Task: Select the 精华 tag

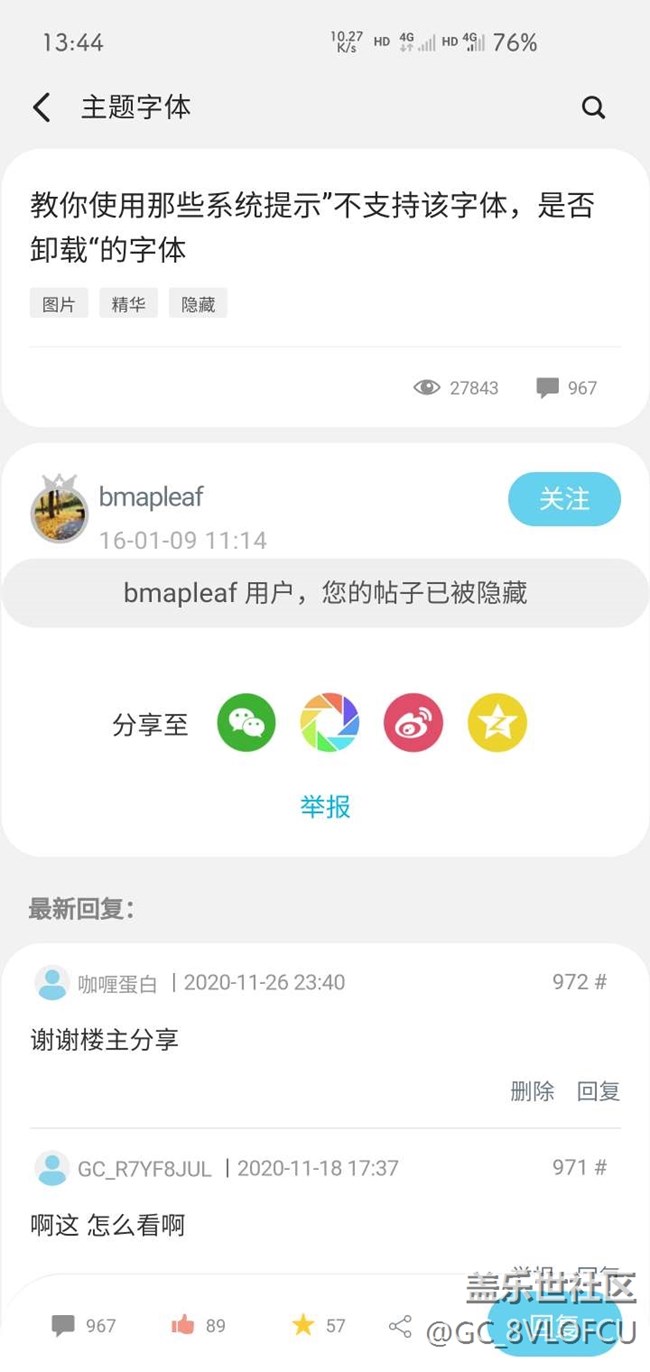Action: [x=128, y=304]
